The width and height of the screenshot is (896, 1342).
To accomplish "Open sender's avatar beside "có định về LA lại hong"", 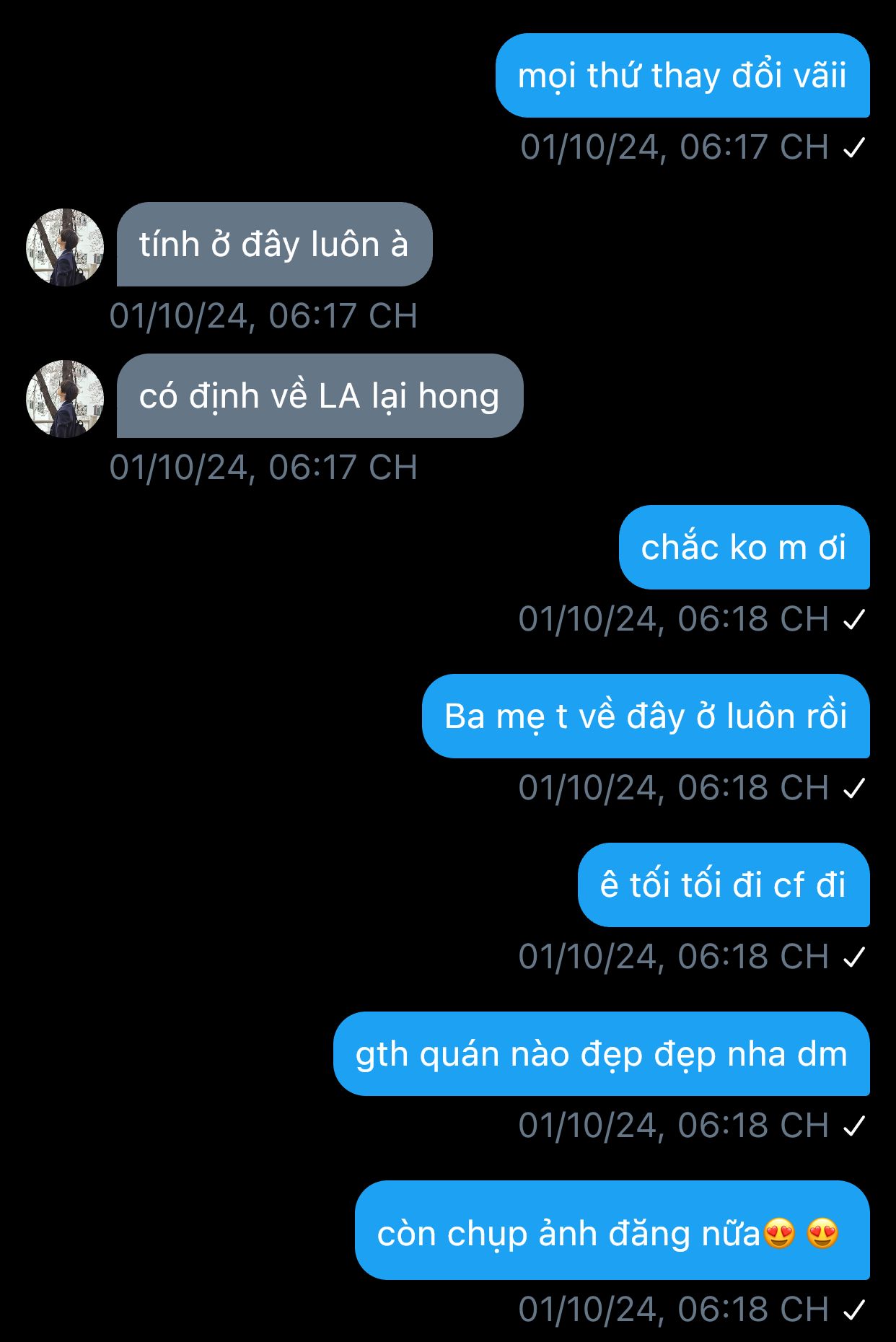I will click(x=65, y=399).
